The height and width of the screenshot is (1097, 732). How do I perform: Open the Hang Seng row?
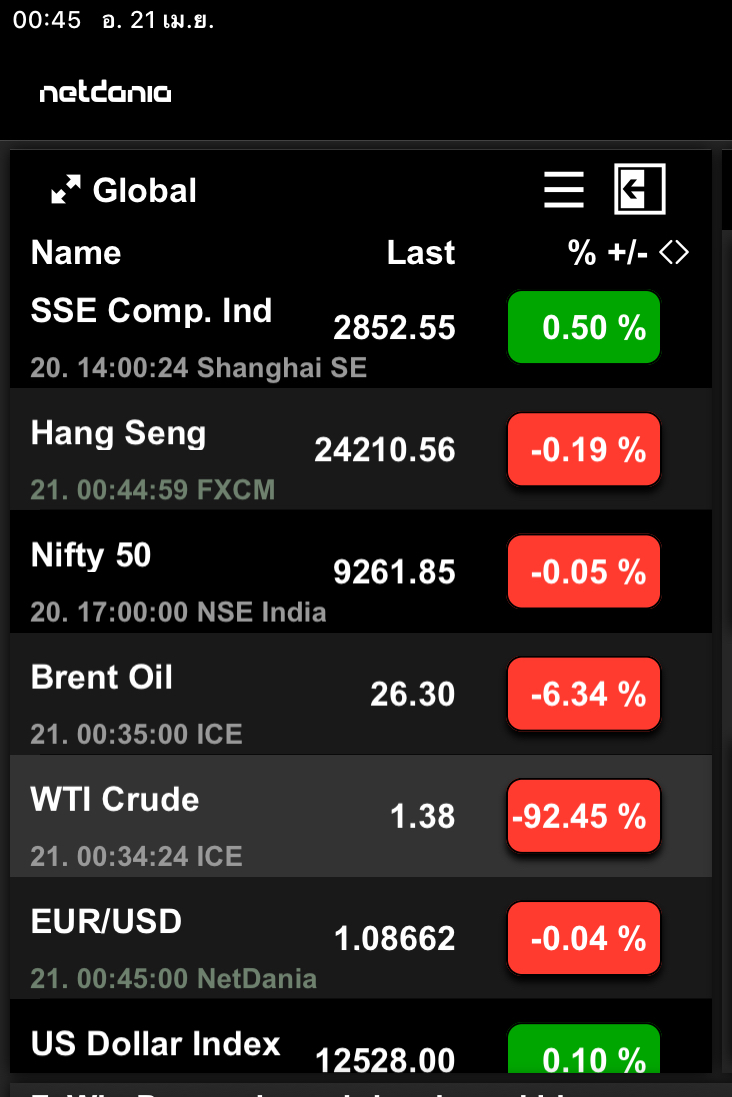(x=361, y=450)
